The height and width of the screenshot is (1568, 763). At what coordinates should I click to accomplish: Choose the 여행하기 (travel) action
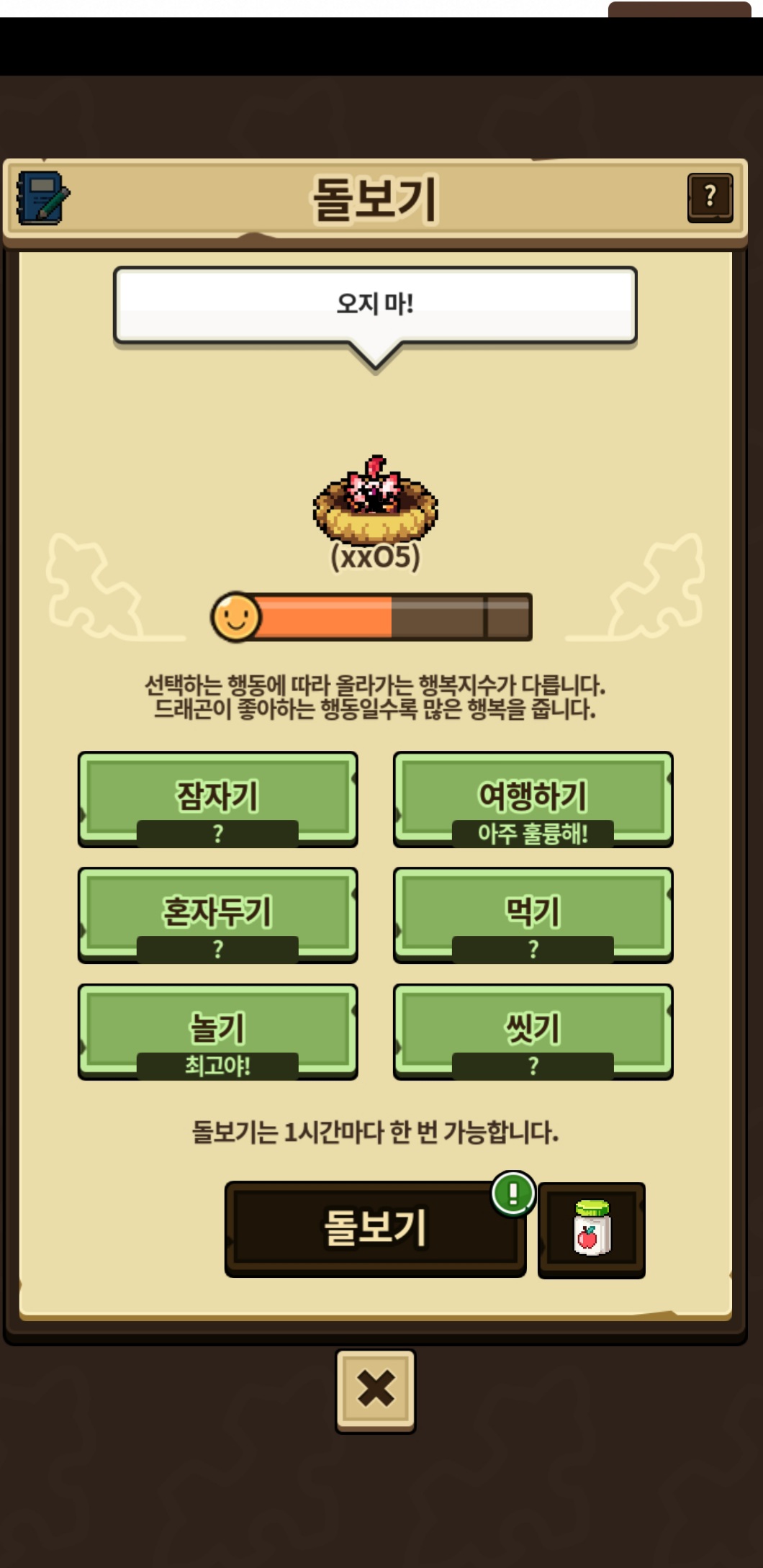(533, 798)
